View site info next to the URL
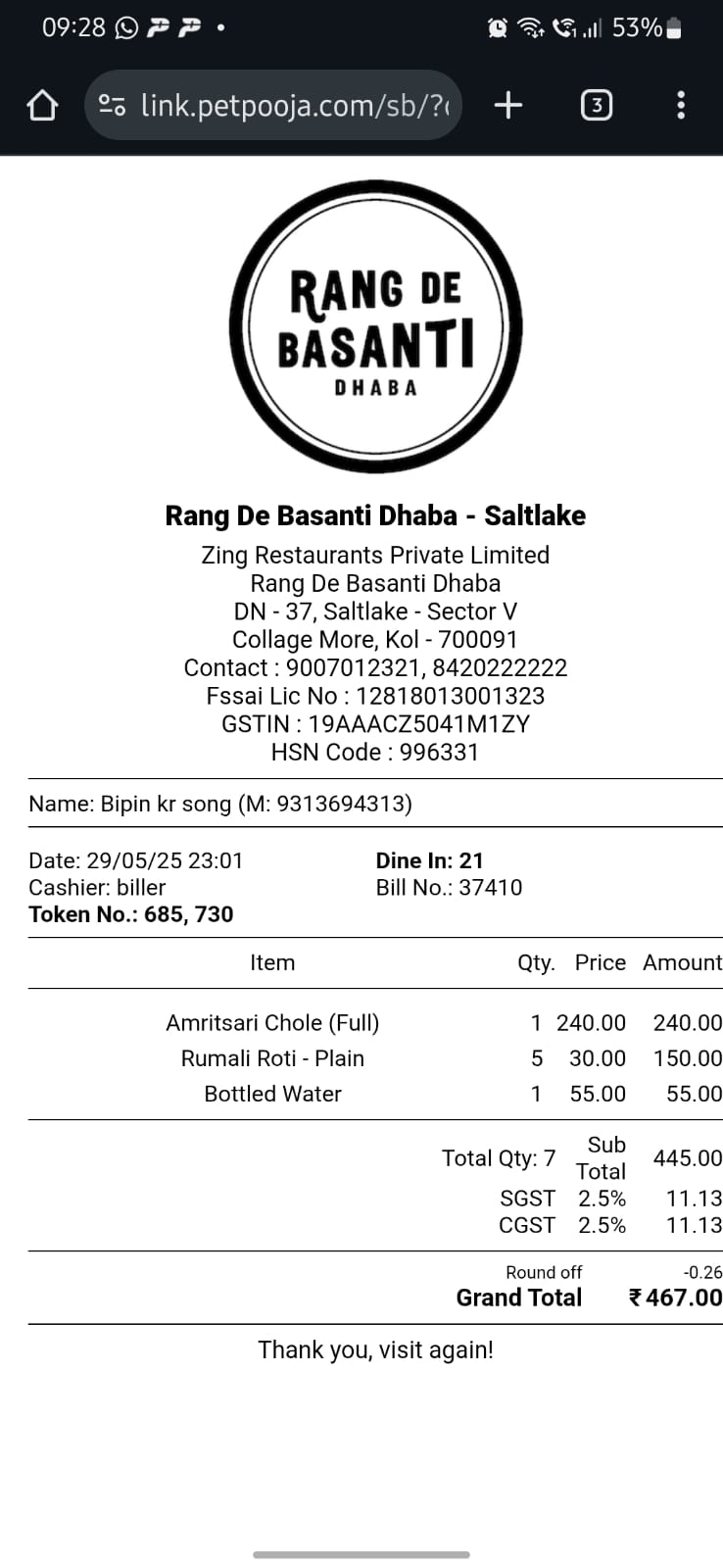723x1568 pixels. tap(113, 105)
